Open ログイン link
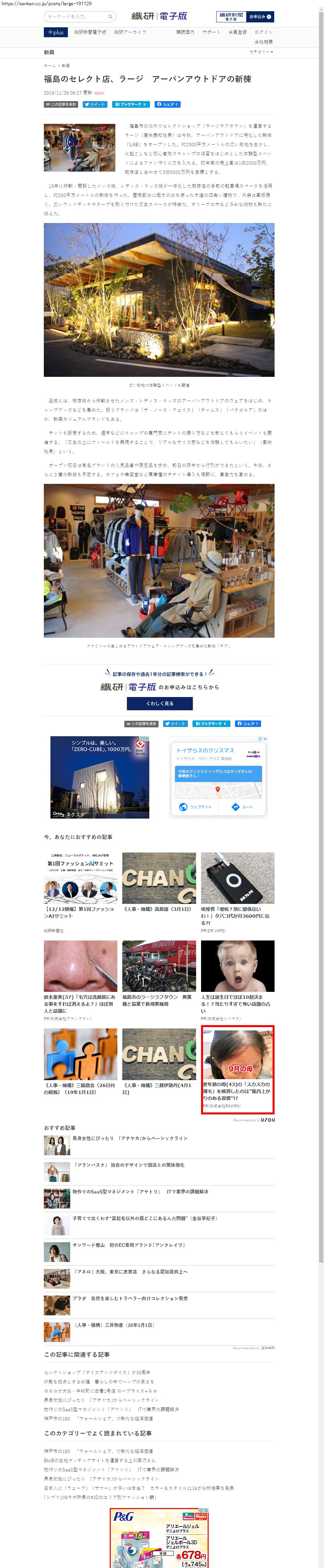Viewport: 324px width, 1568px height. pyautogui.click(x=264, y=32)
